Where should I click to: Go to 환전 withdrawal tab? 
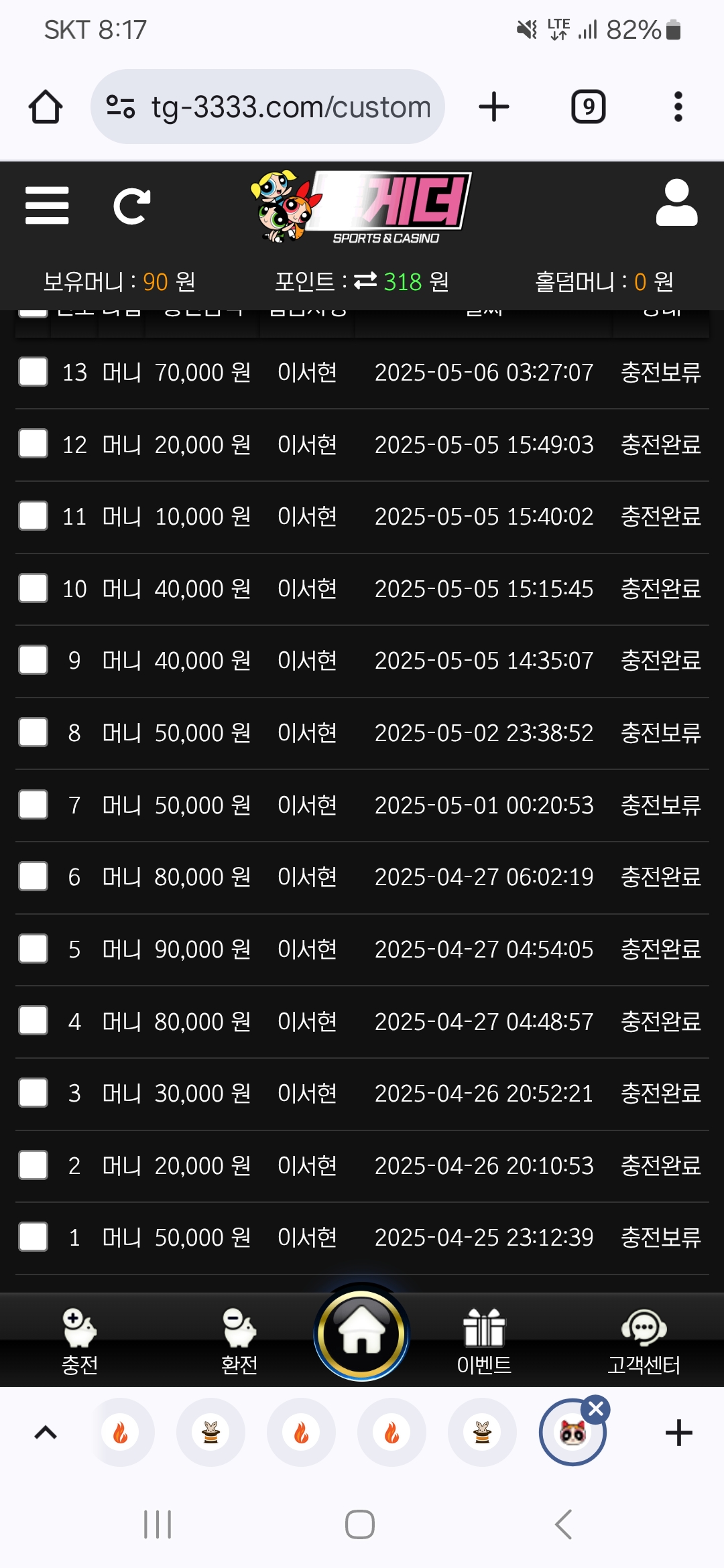pyautogui.click(x=239, y=1342)
